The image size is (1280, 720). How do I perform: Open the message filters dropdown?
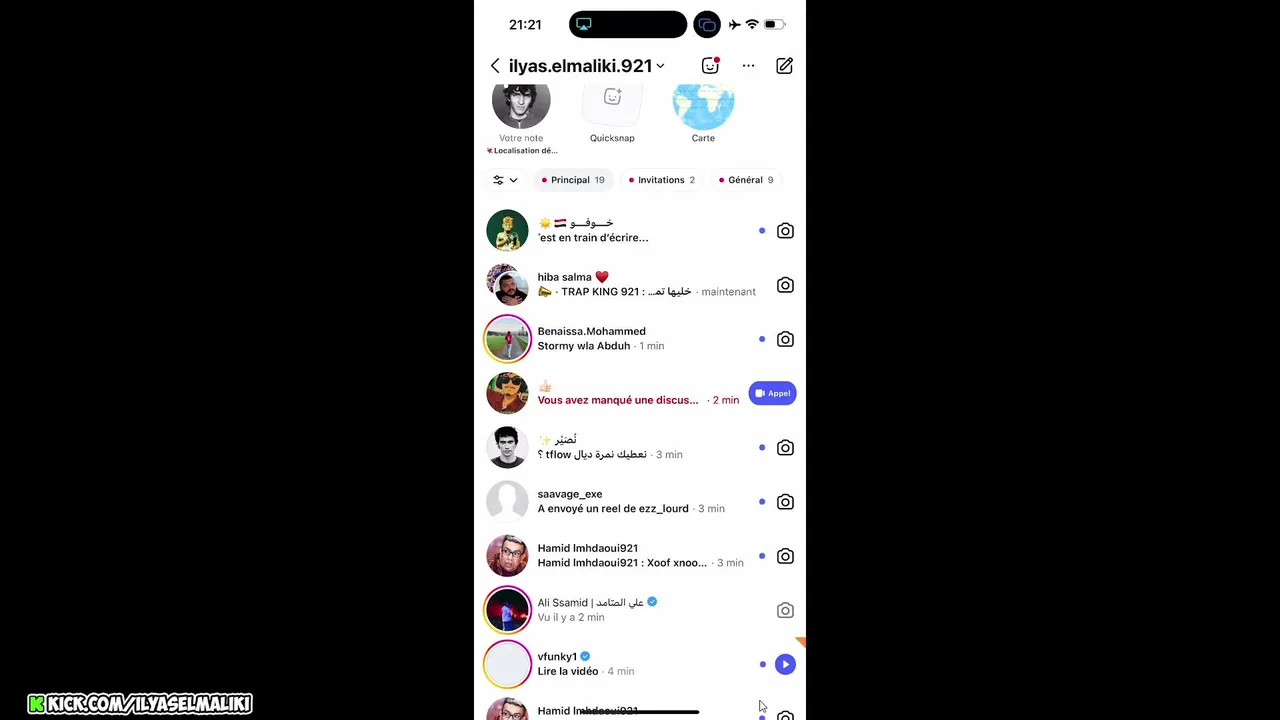coord(505,180)
